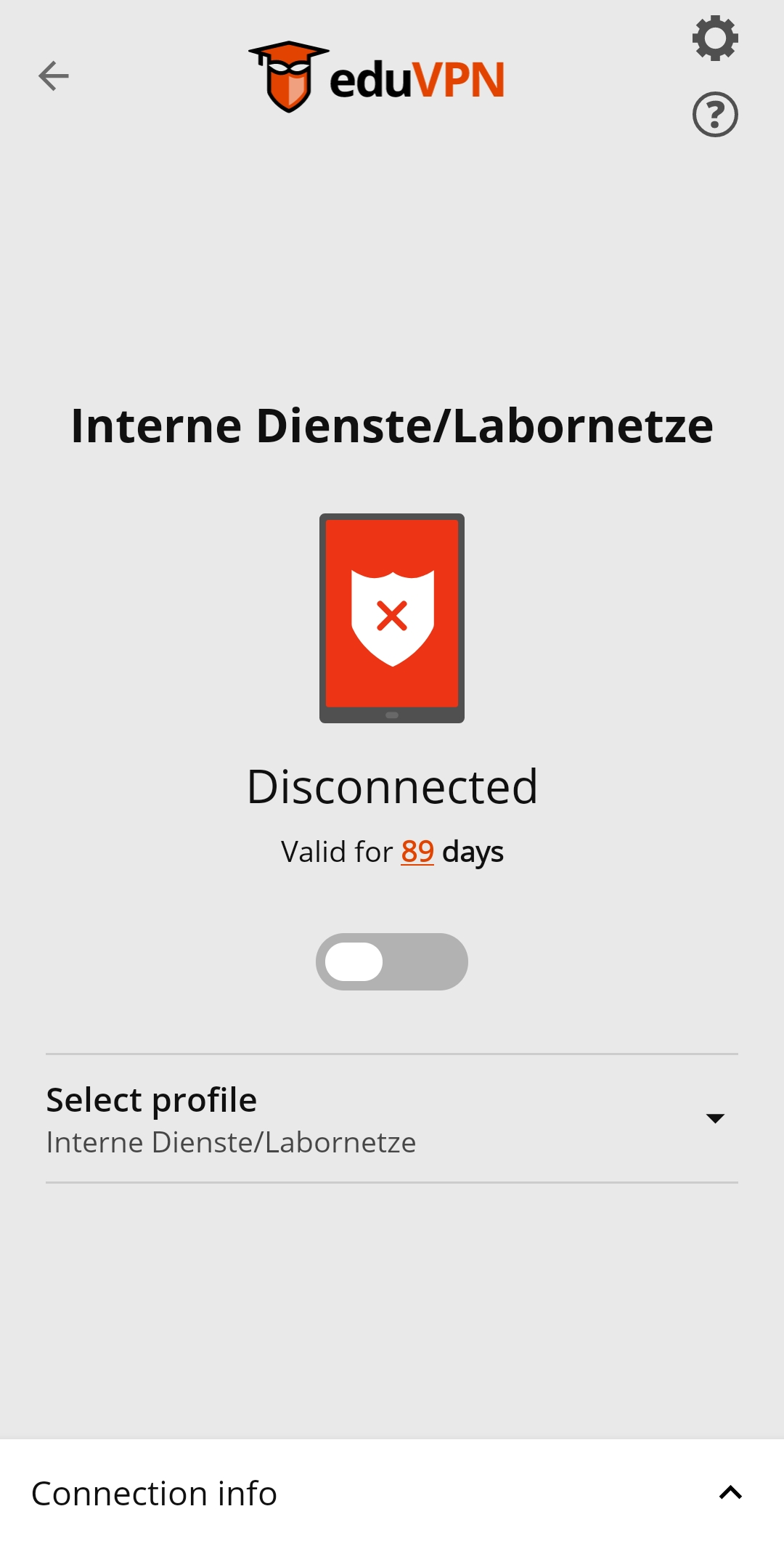
Task: Tap the underlined 89 days validity link
Action: click(417, 851)
